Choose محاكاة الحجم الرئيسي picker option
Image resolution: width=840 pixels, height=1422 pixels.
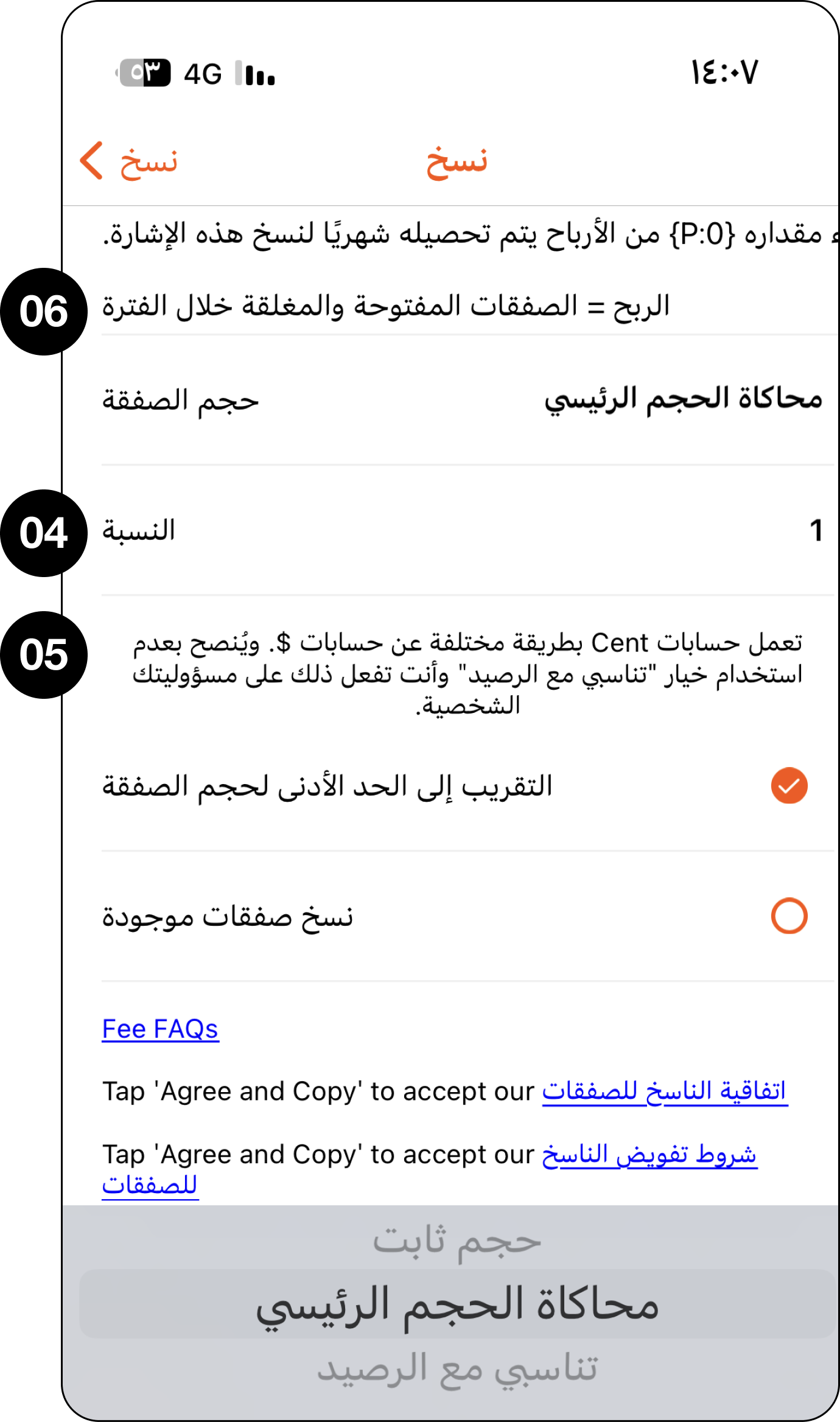pos(457,1305)
